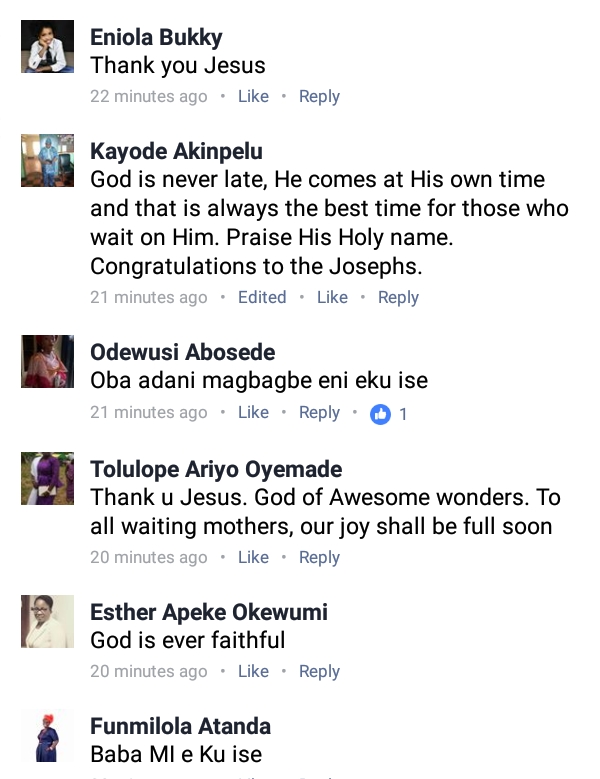
Task: Like Eniola Bukky's comment
Action: (x=253, y=97)
